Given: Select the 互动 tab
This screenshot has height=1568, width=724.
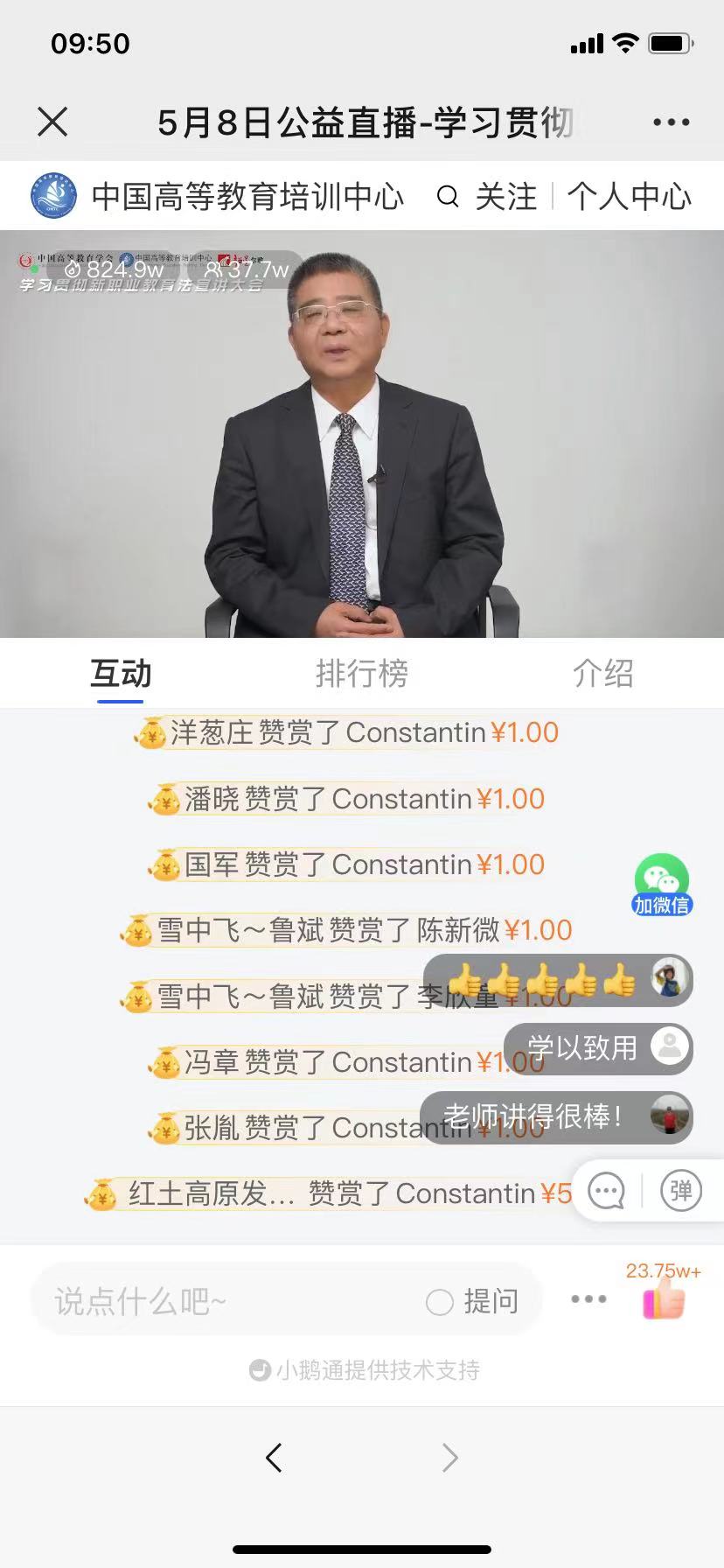Looking at the screenshot, I should point(121,674).
